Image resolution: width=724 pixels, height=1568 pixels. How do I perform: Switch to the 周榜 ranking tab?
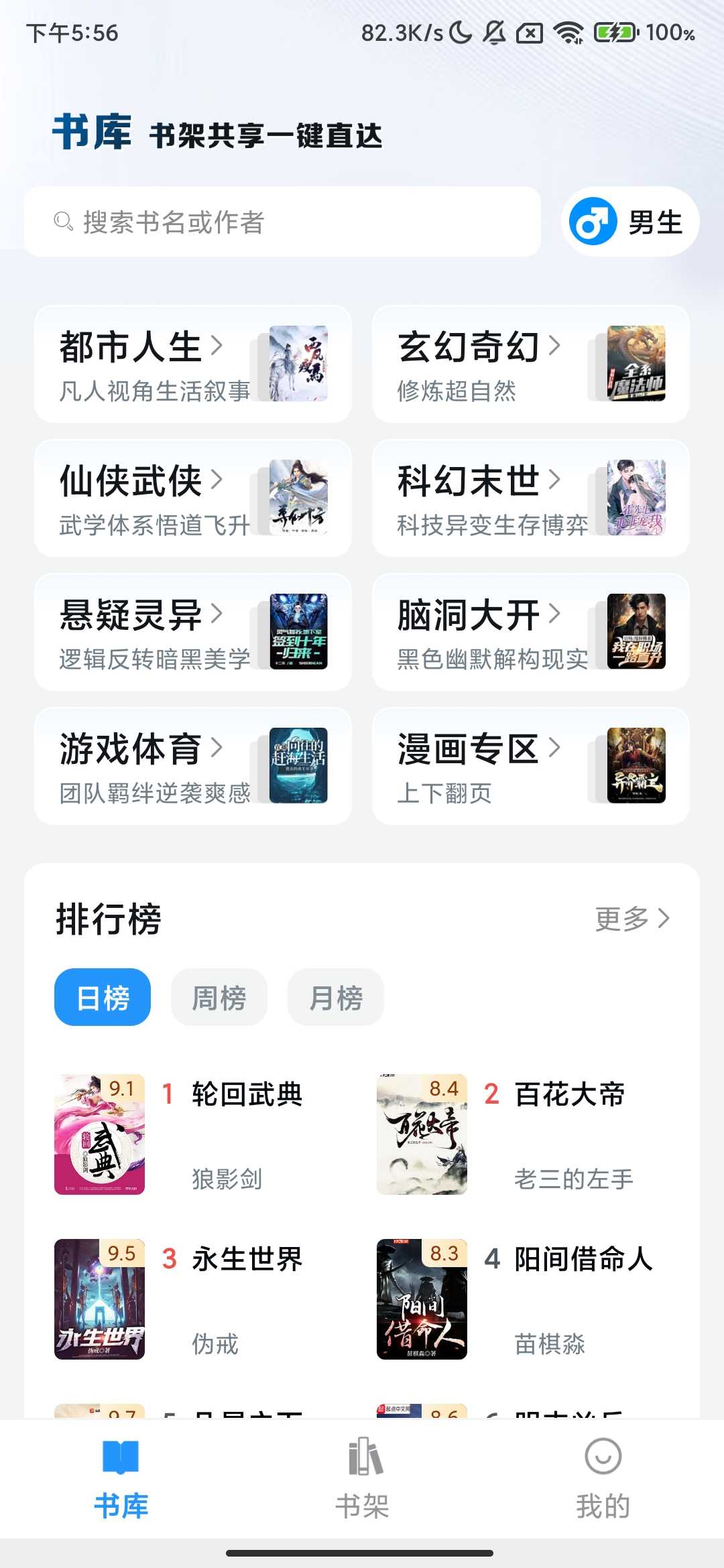point(219,997)
